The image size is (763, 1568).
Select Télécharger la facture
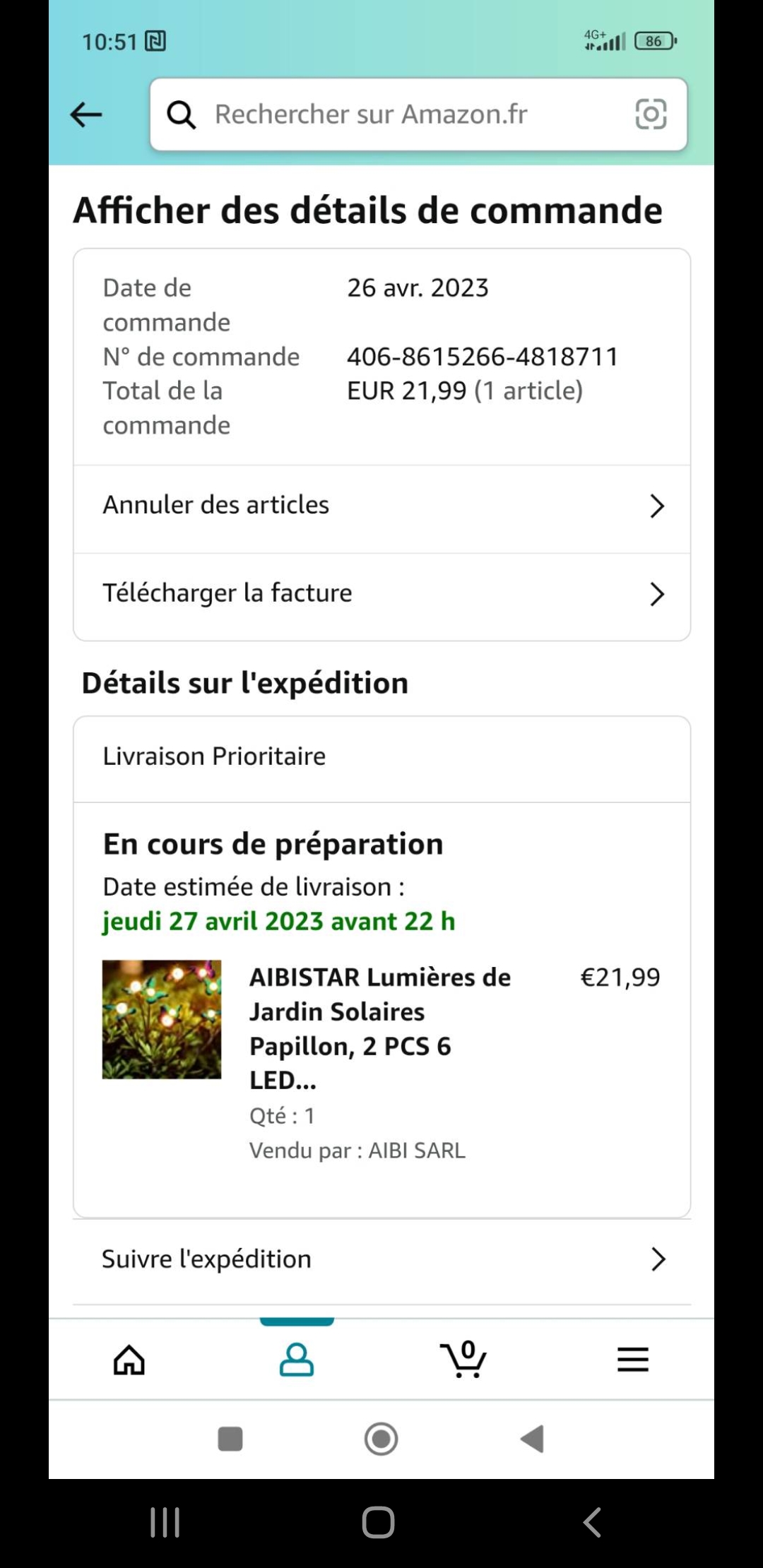381,594
